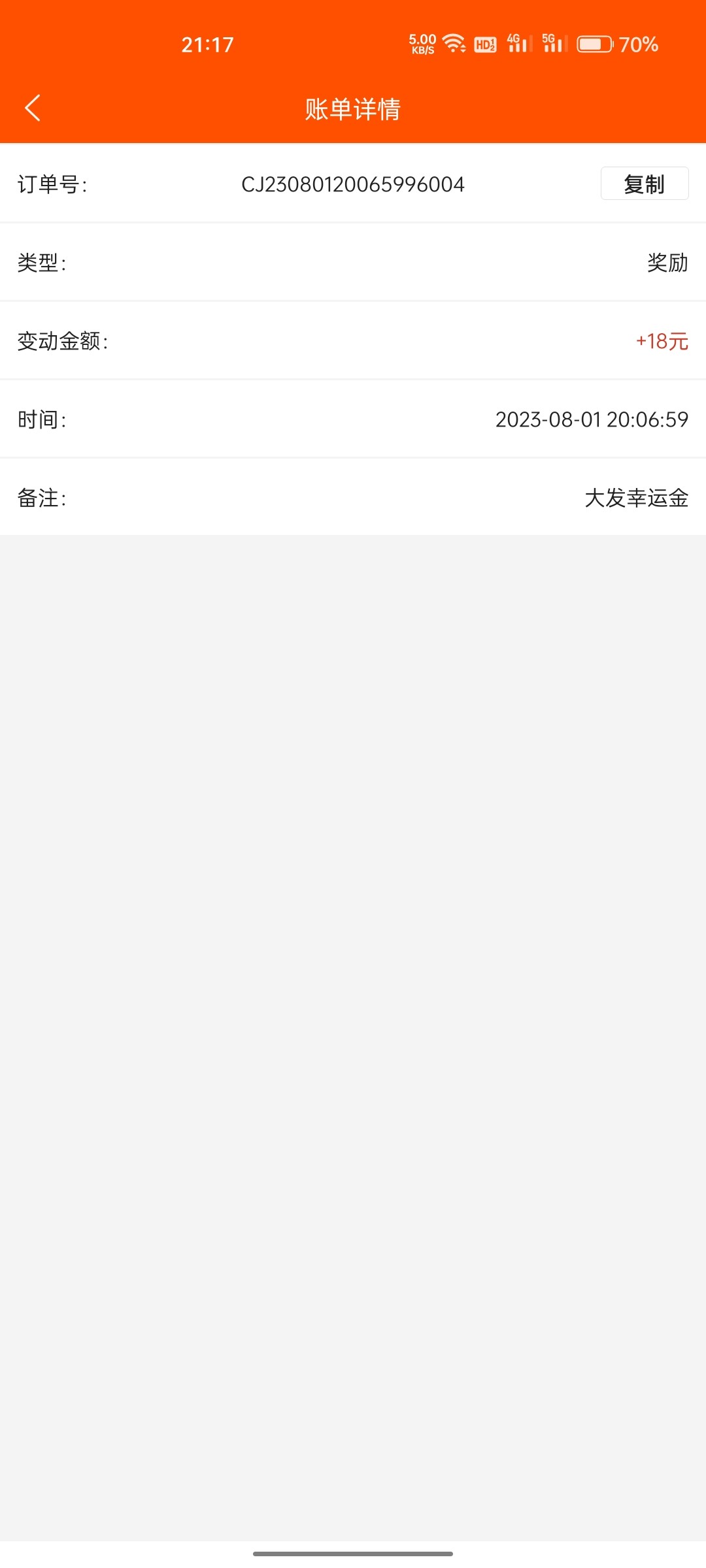Tap the 奖励 type value
The height and width of the screenshot is (1568, 706).
pyautogui.click(x=665, y=263)
